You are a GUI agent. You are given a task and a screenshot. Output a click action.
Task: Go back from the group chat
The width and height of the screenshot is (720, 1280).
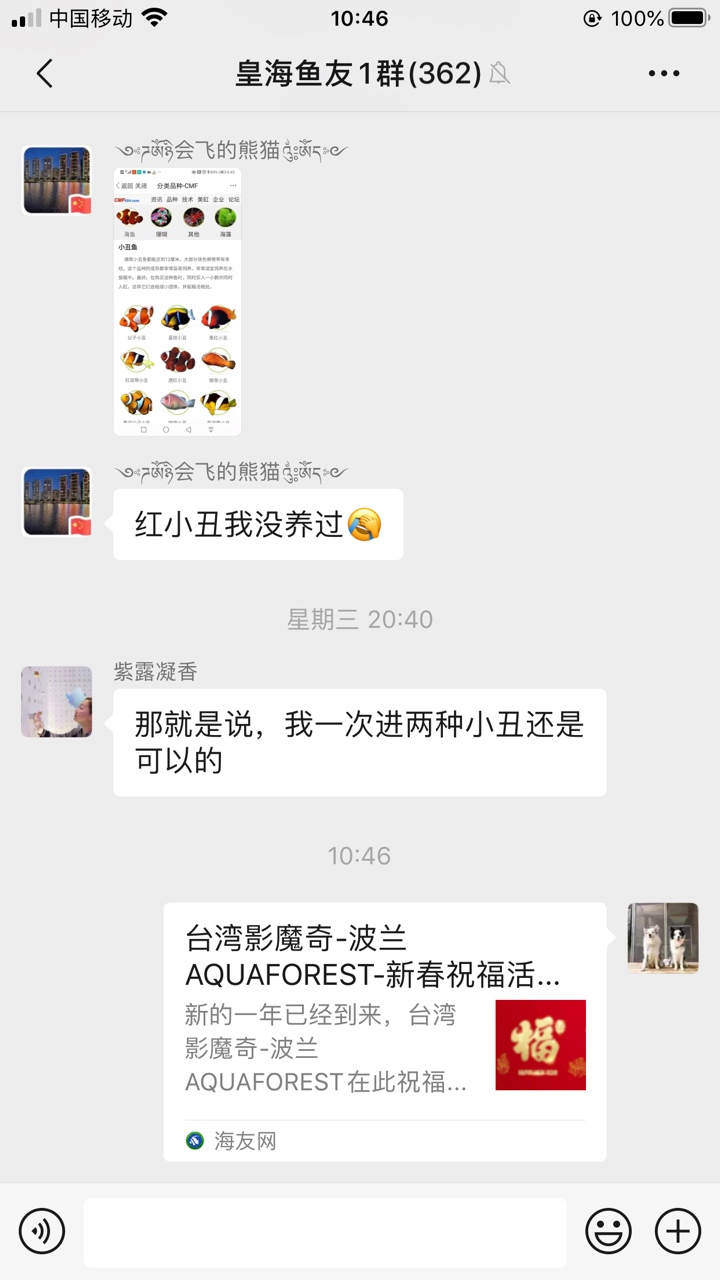click(44, 74)
